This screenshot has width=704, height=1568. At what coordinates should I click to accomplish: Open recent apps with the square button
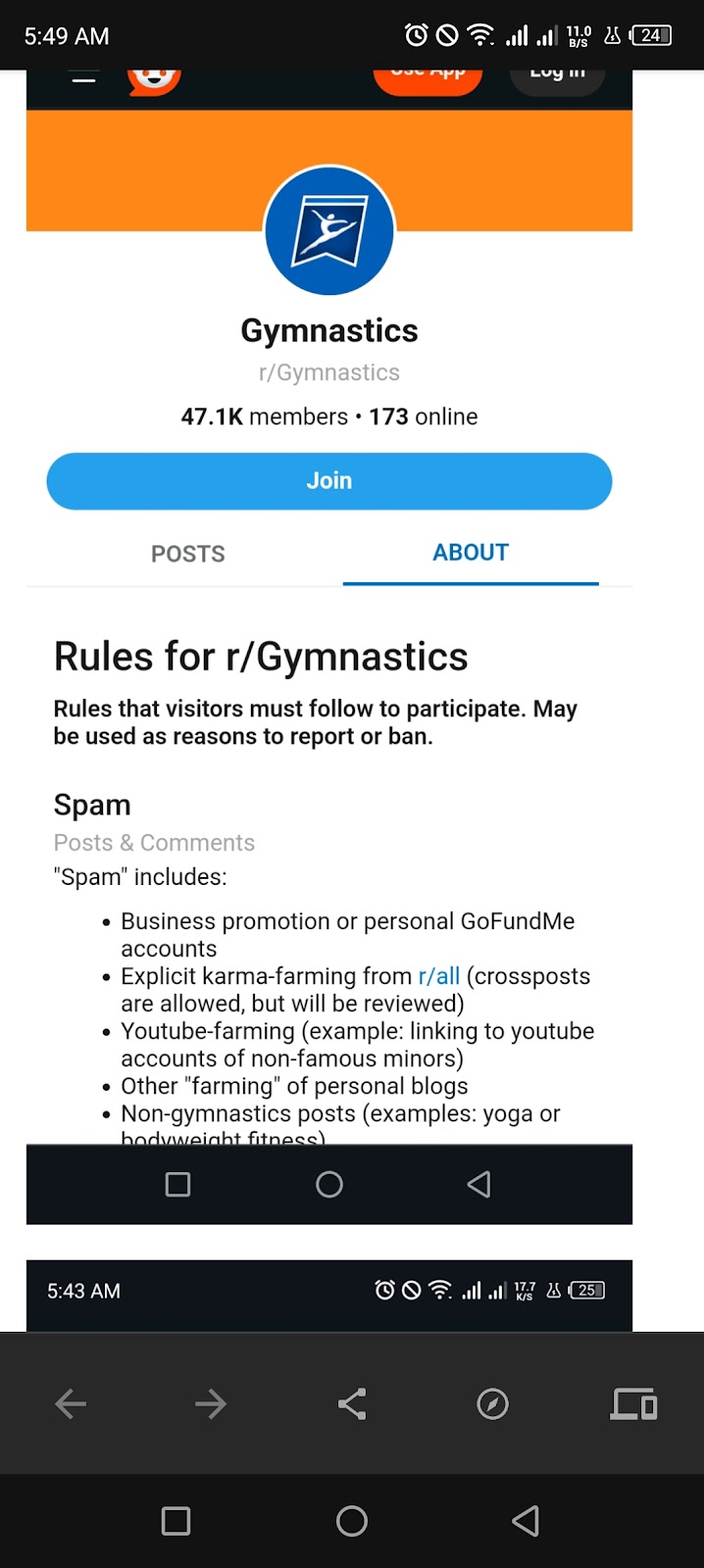pos(176,1521)
